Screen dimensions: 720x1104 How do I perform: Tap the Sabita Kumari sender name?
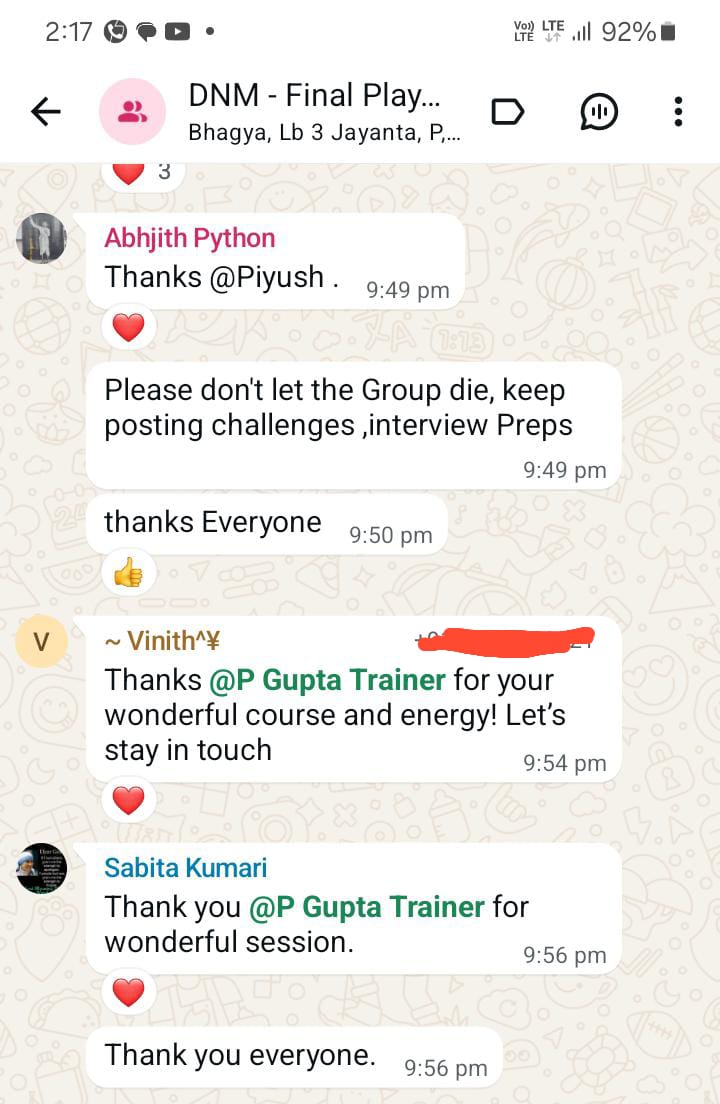186,867
